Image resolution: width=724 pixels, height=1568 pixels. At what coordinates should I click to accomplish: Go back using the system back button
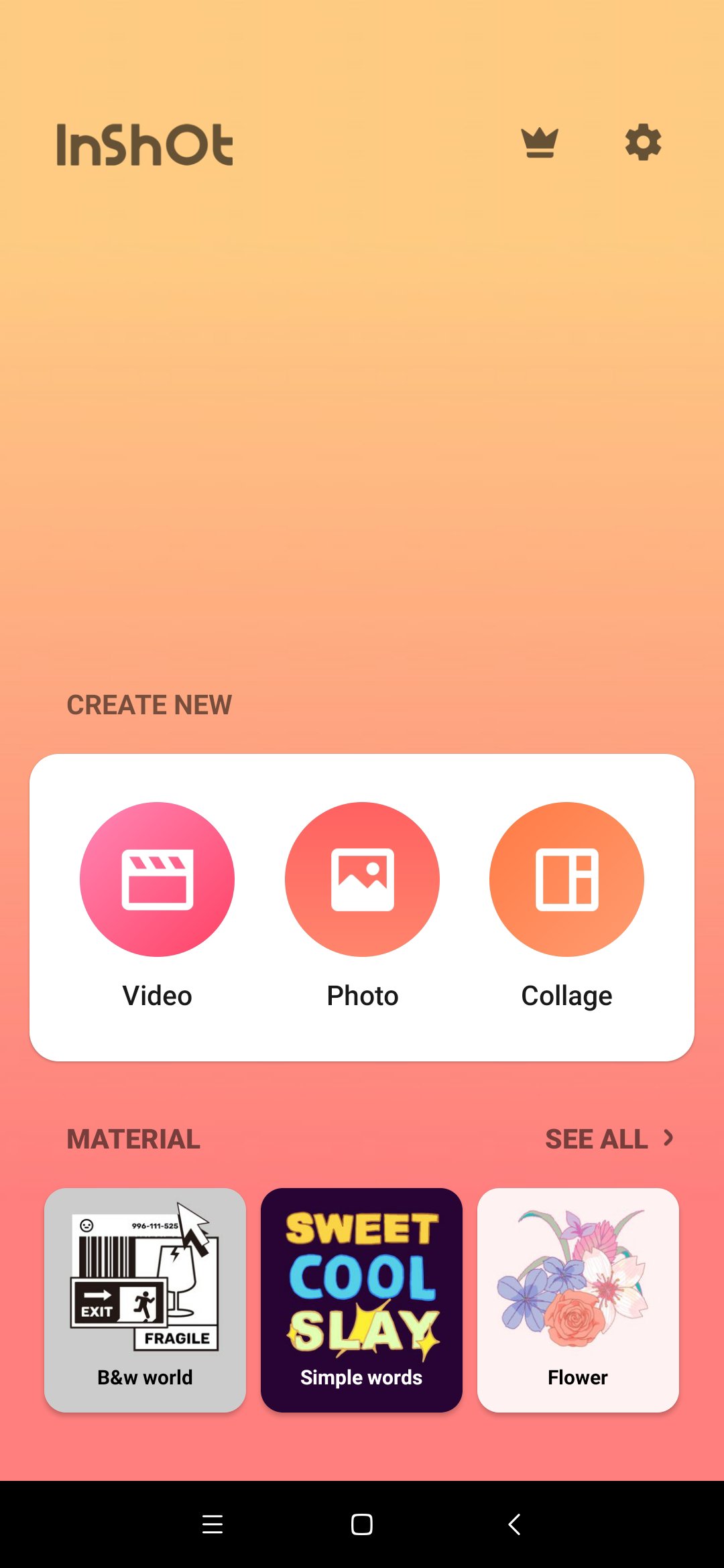[x=514, y=1524]
